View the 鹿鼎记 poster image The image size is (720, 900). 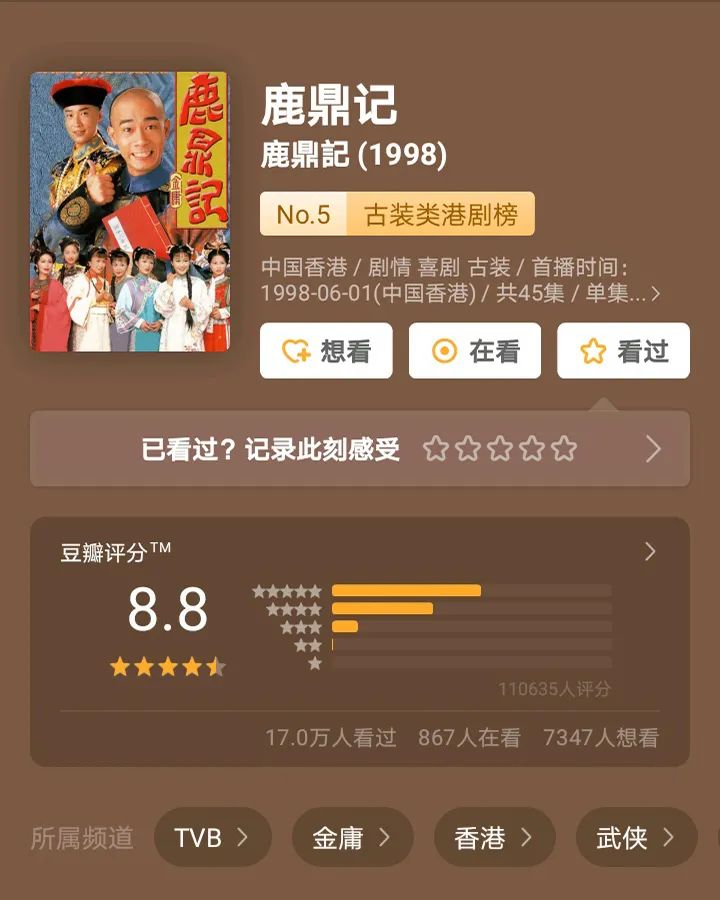tap(130, 211)
